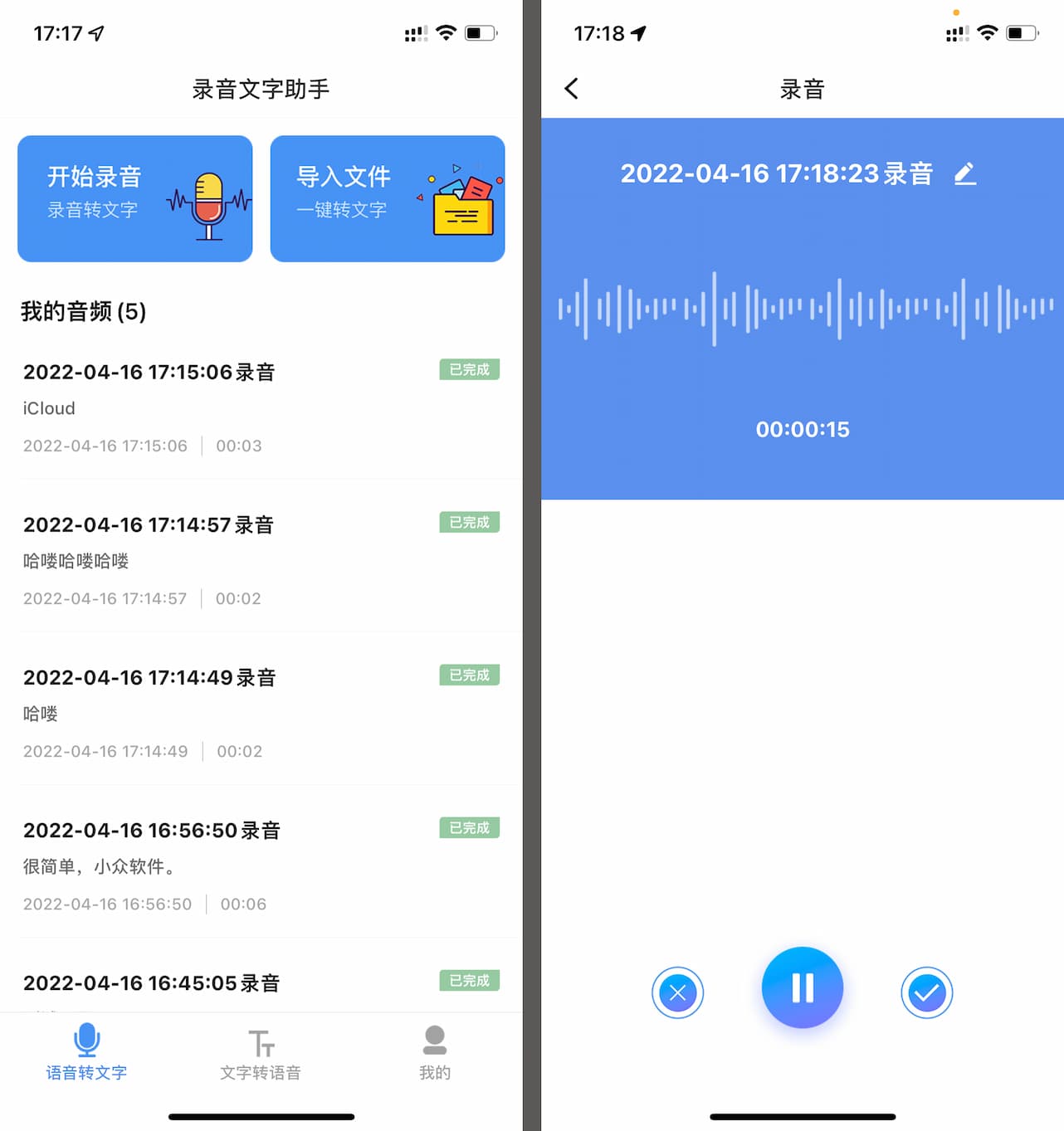This screenshot has height=1131, width=1064.
Task: Pause the current recording
Action: (x=802, y=987)
